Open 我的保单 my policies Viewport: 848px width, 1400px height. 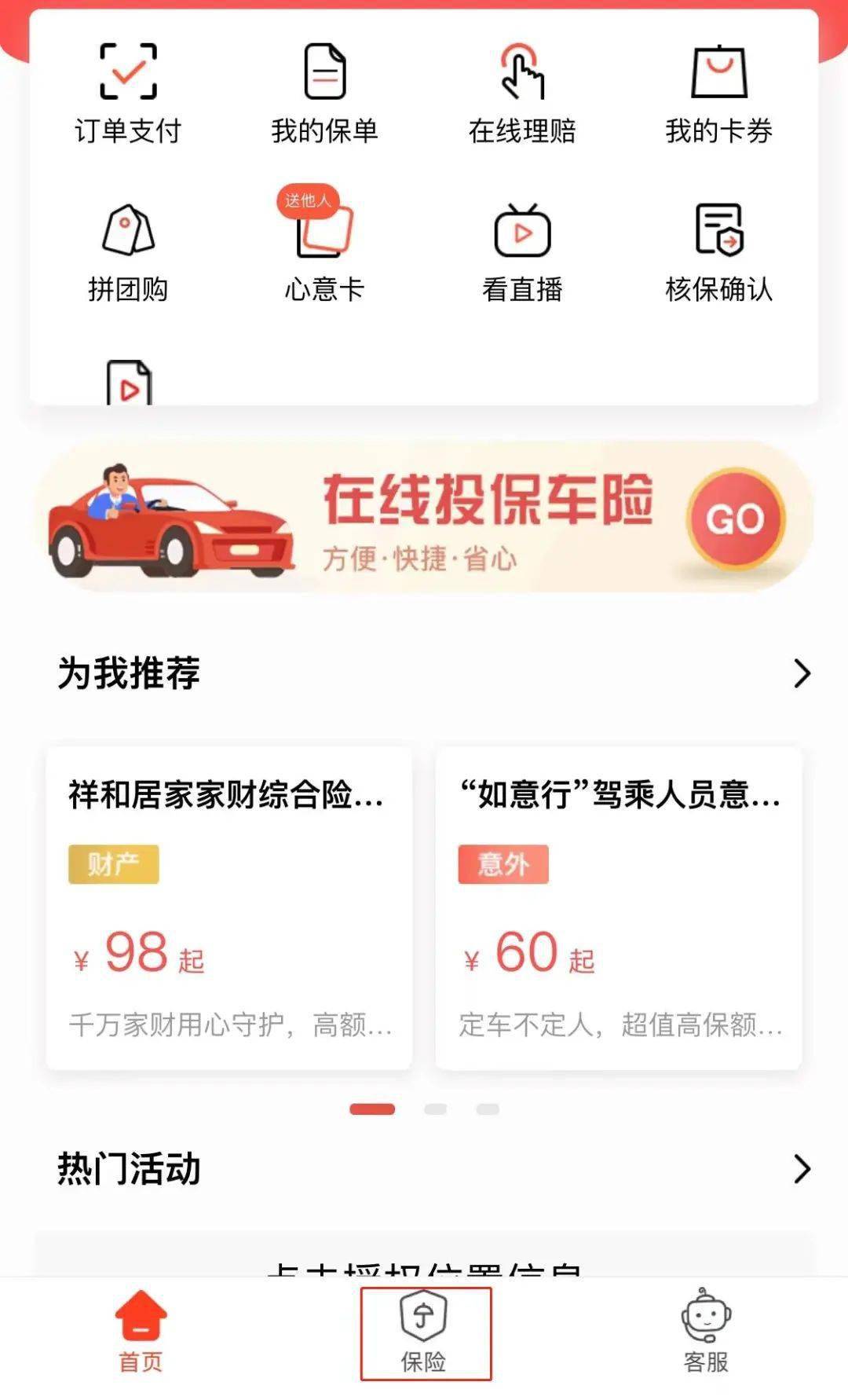(324, 94)
